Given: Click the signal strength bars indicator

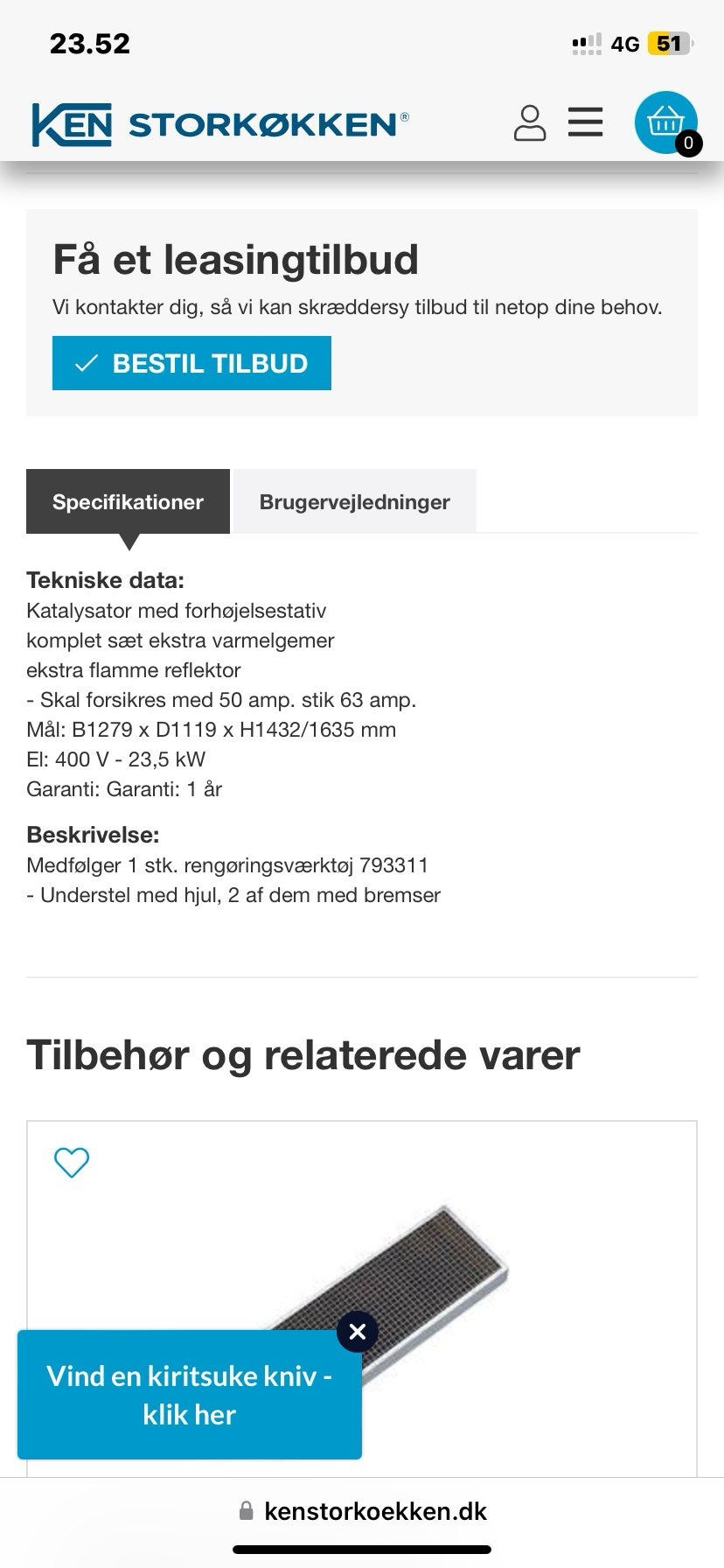Looking at the screenshot, I should click(584, 40).
